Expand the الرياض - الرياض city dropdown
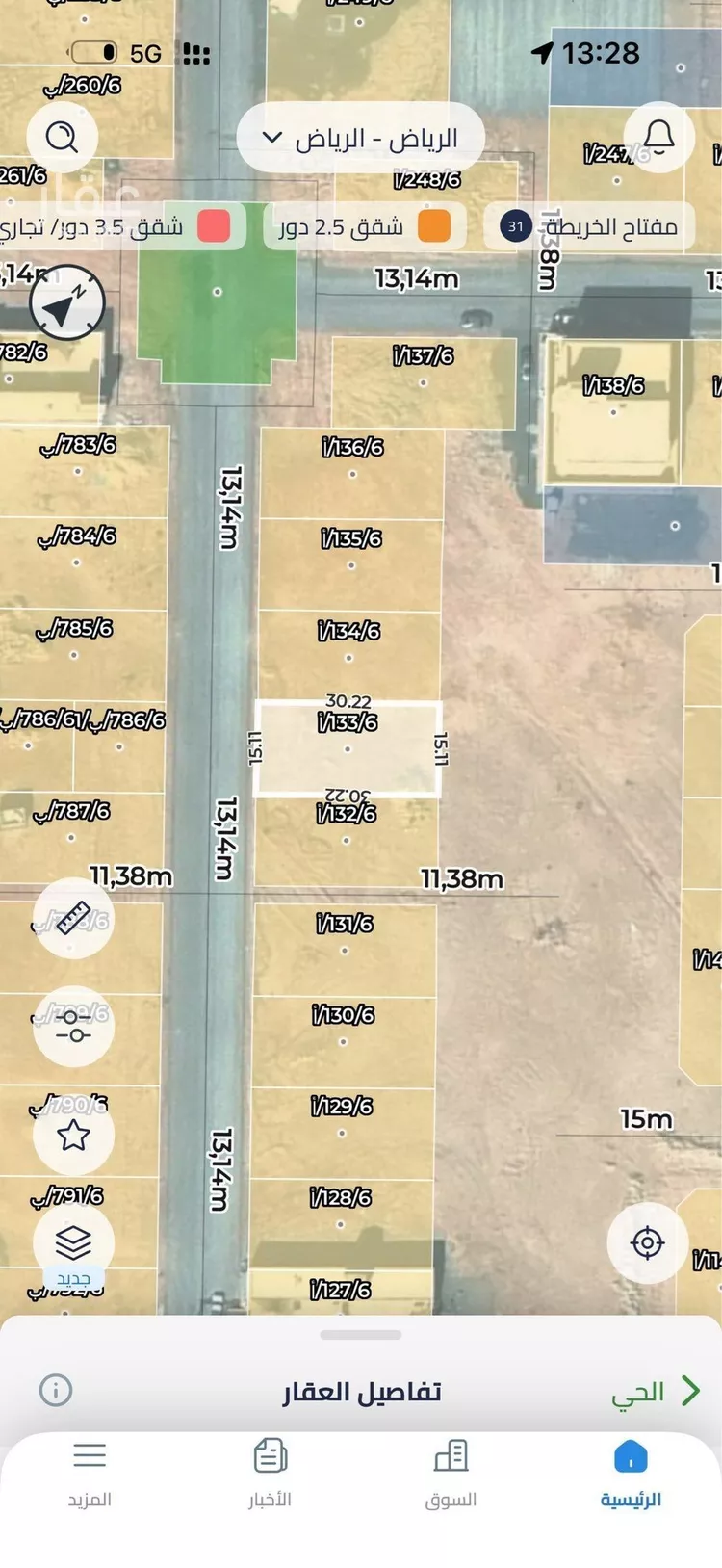 coord(361,138)
